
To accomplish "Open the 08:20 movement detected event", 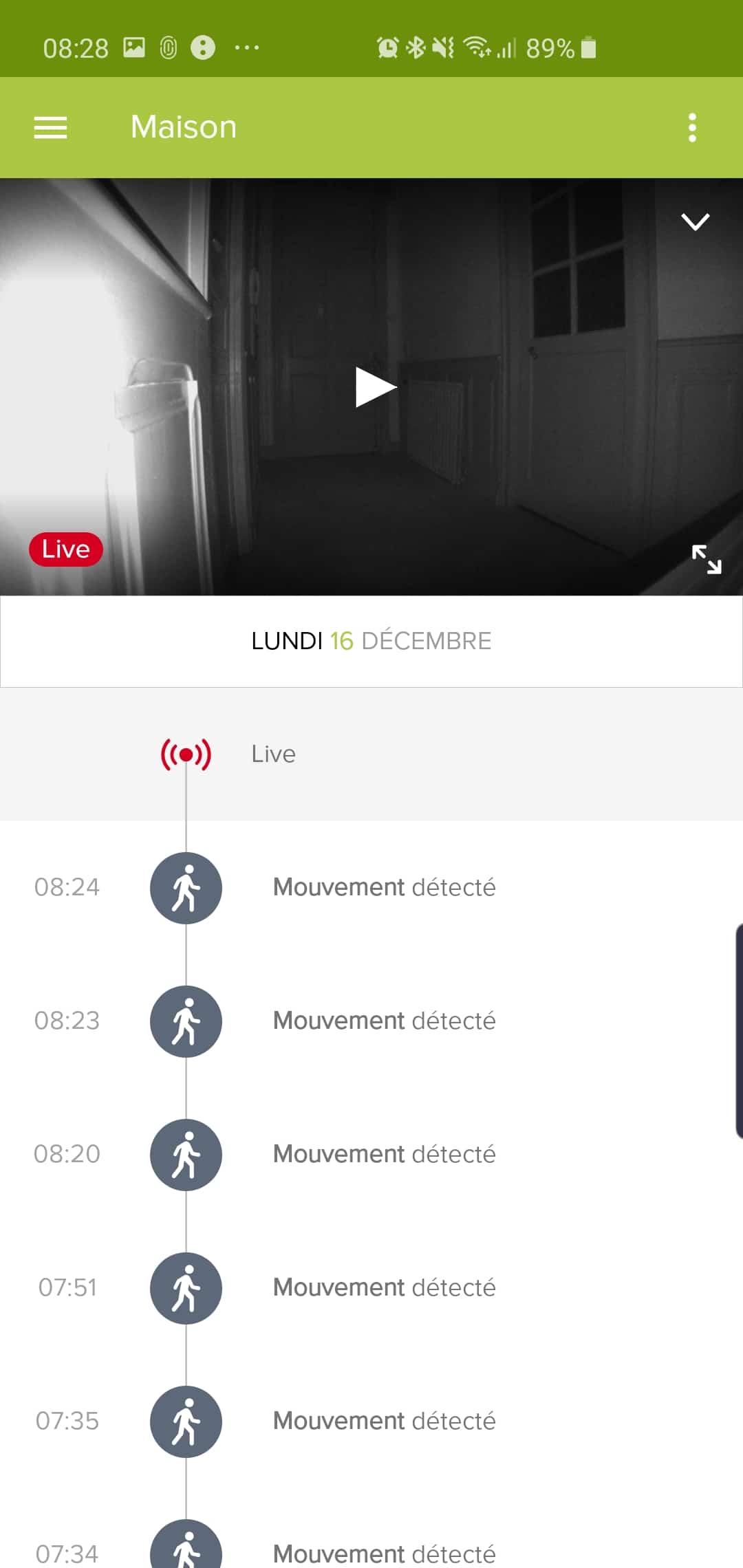I will point(371,1155).
